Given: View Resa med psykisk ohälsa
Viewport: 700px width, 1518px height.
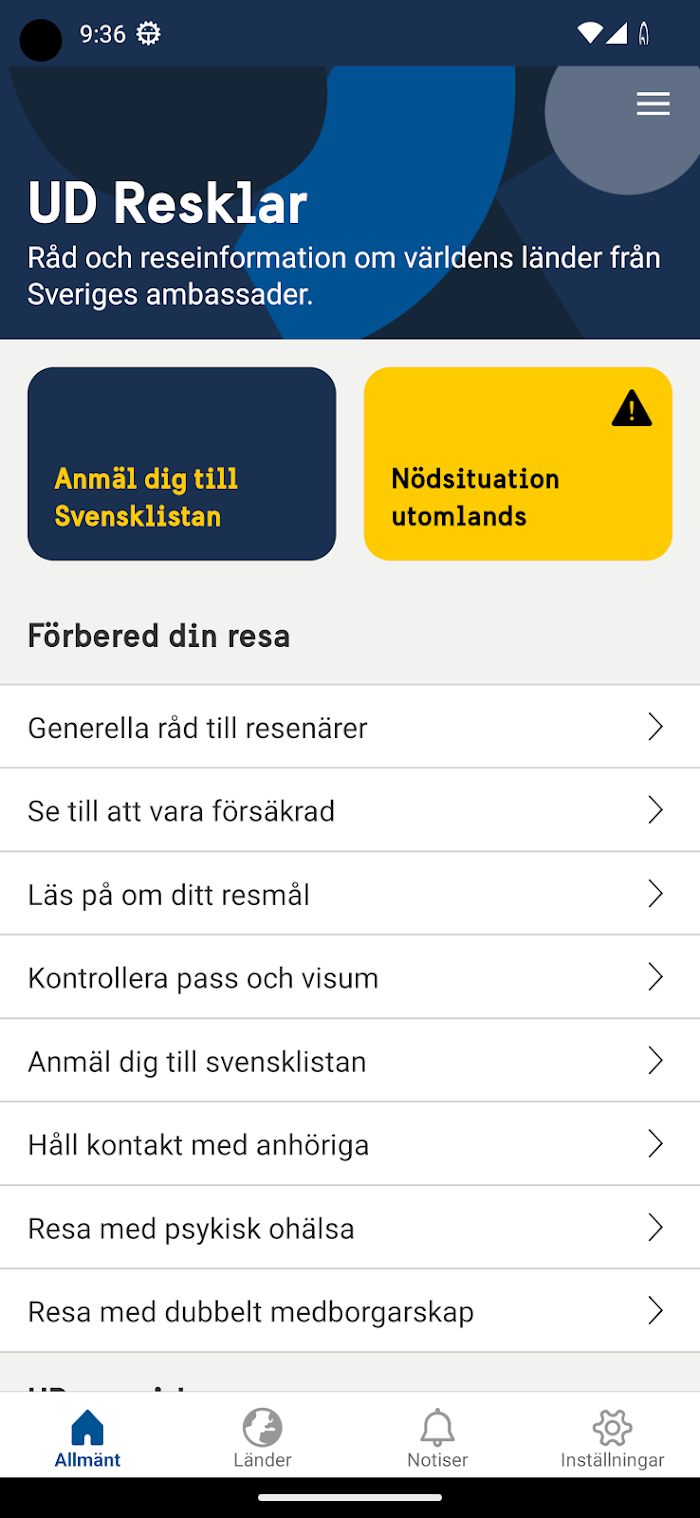Looking at the screenshot, I should 350,1228.
